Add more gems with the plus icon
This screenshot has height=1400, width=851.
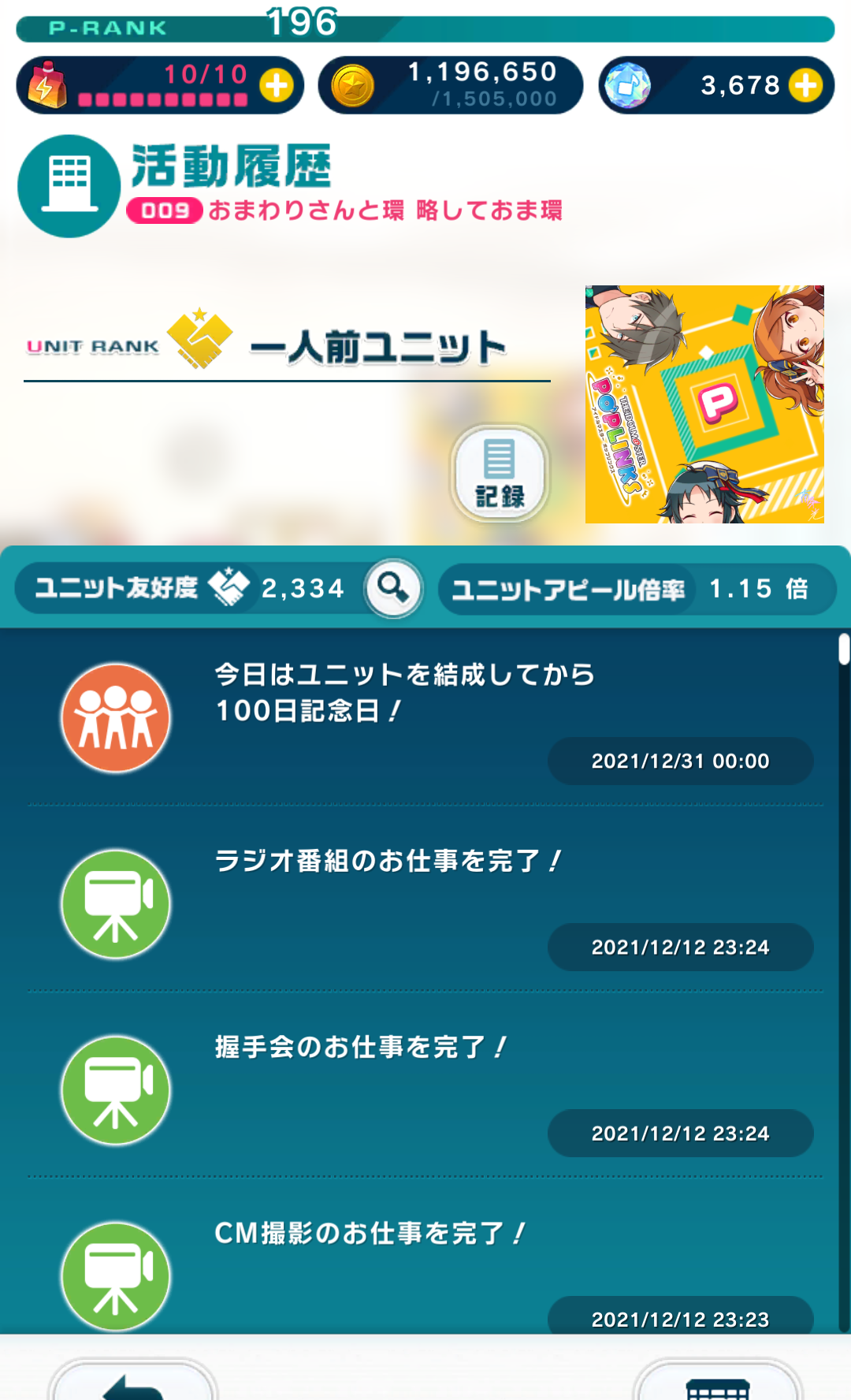tap(805, 85)
